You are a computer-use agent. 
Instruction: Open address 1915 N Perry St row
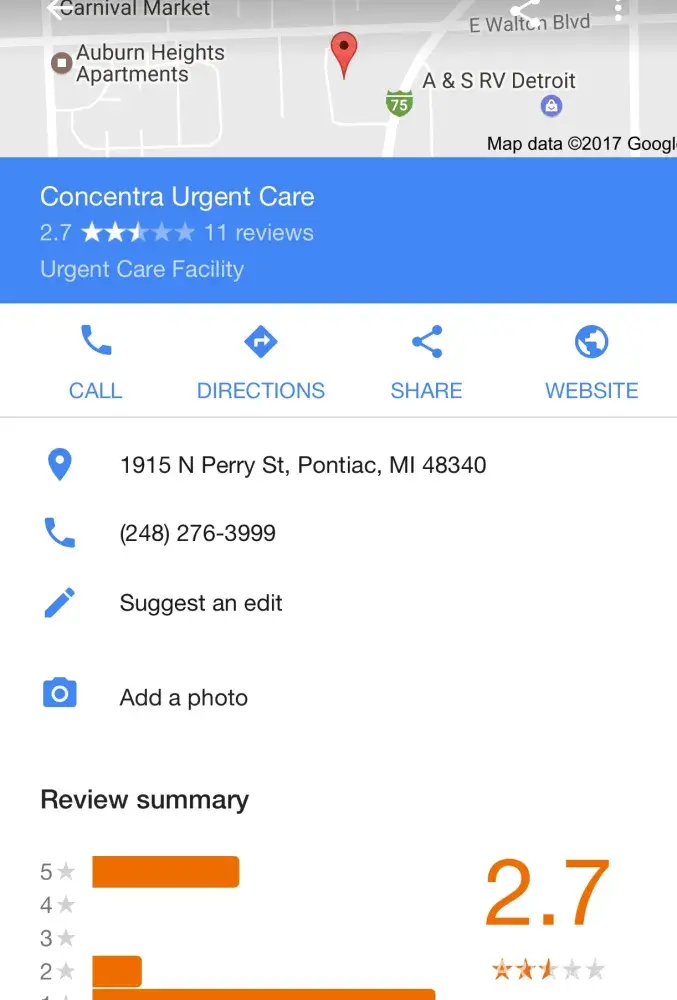[302, 465]
